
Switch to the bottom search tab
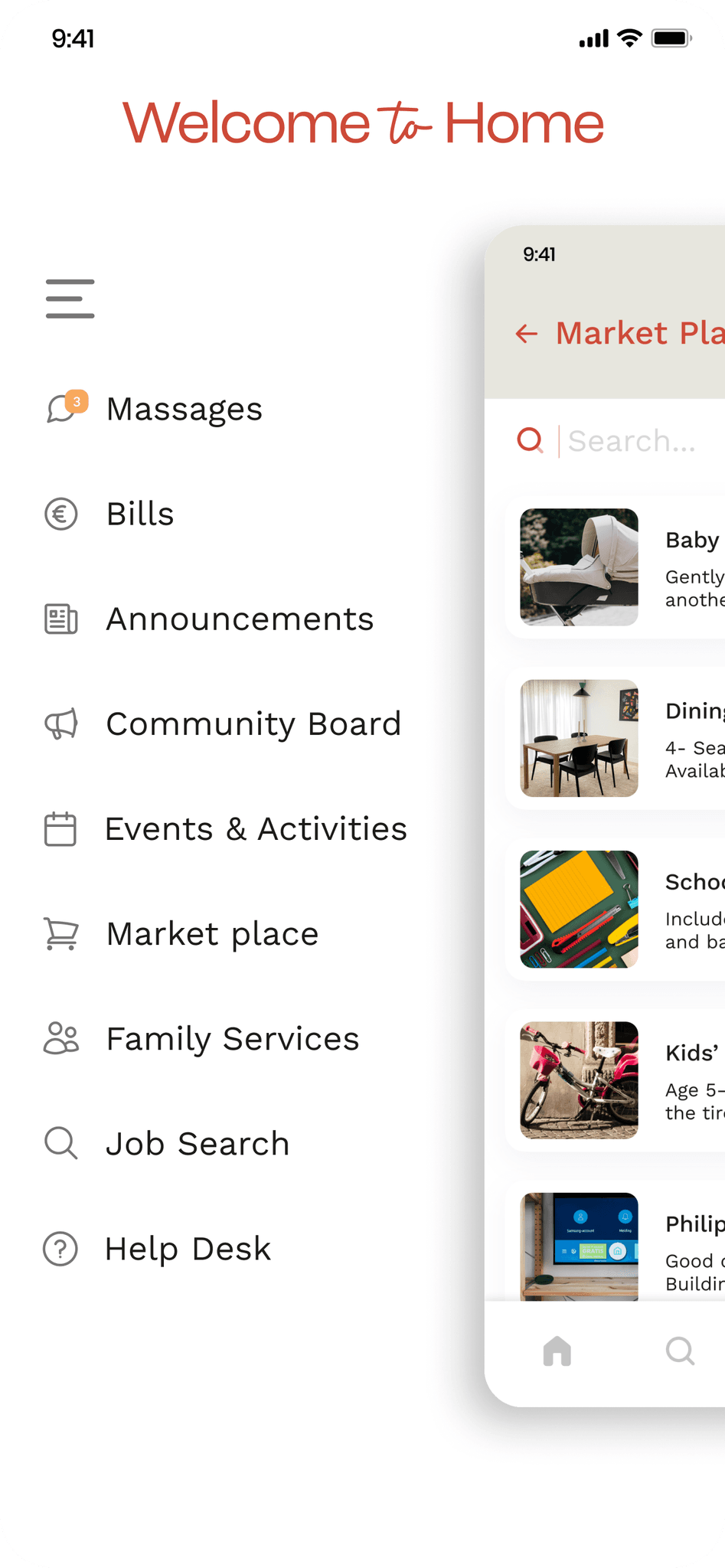(x=680, y=1351)
